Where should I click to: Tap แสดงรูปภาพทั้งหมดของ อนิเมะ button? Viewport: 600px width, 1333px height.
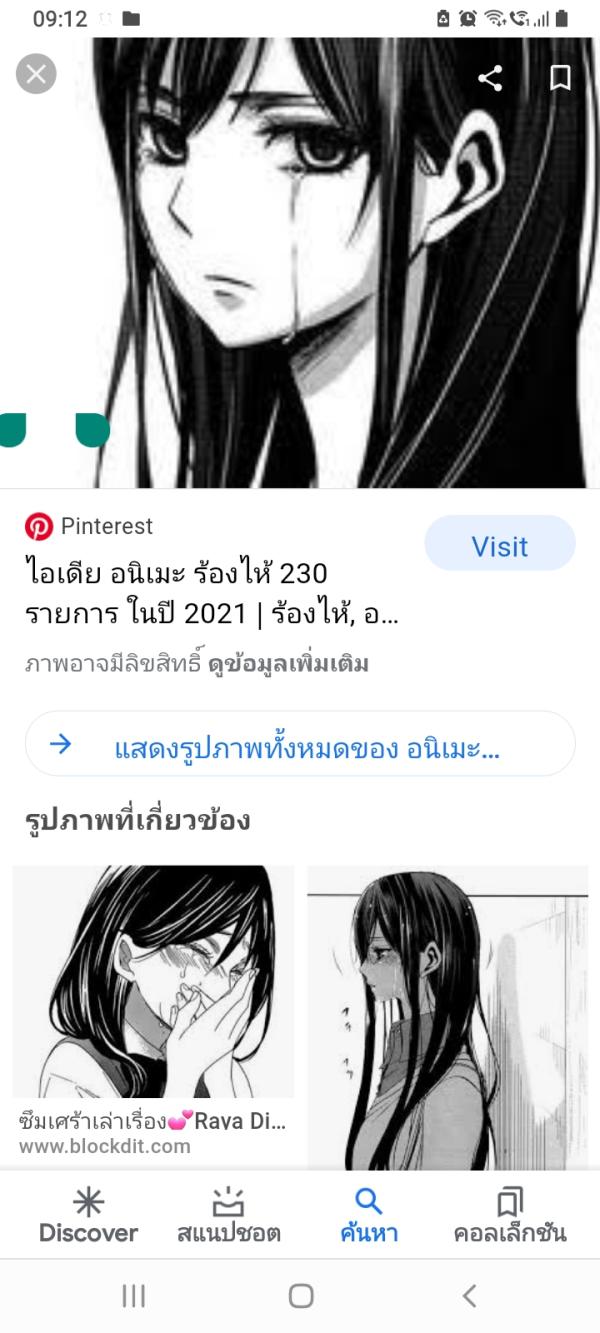pos(300,745)
